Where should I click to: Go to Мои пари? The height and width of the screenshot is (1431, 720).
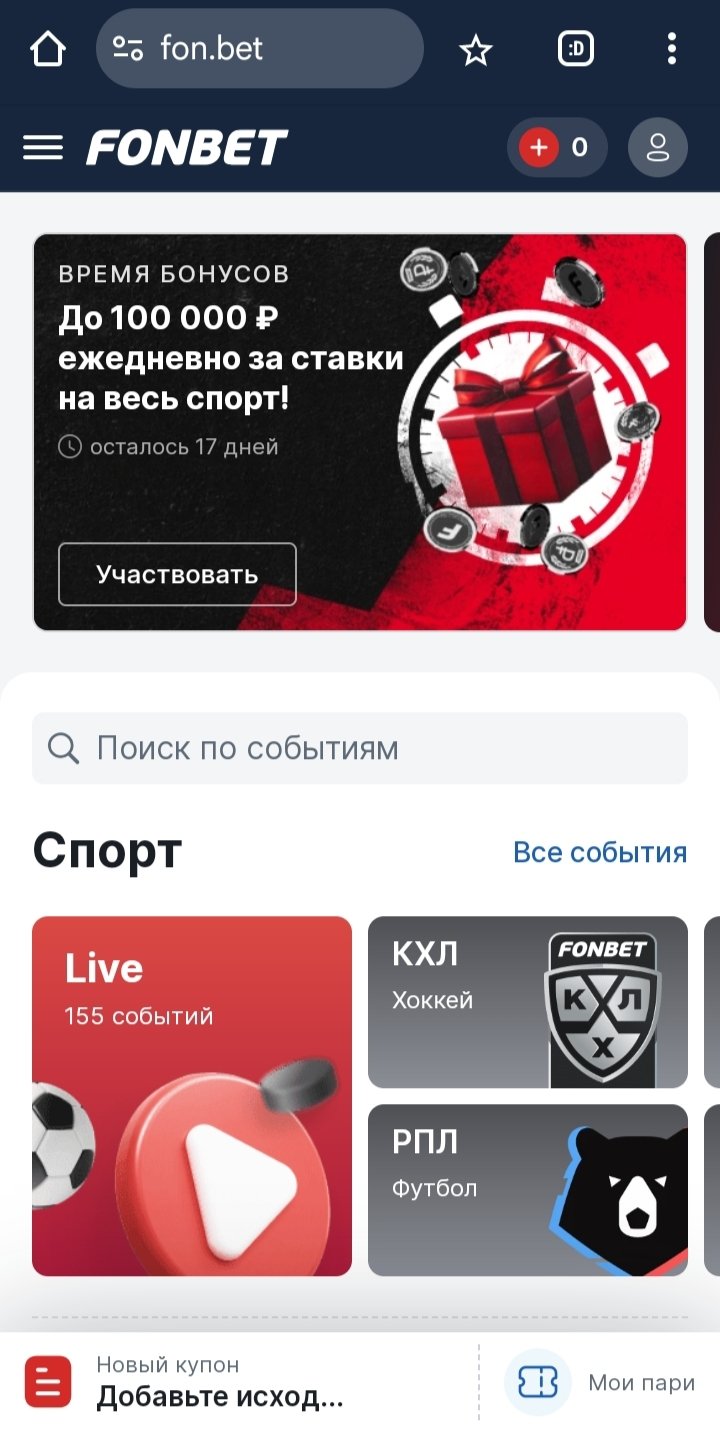pos(600,1382)
